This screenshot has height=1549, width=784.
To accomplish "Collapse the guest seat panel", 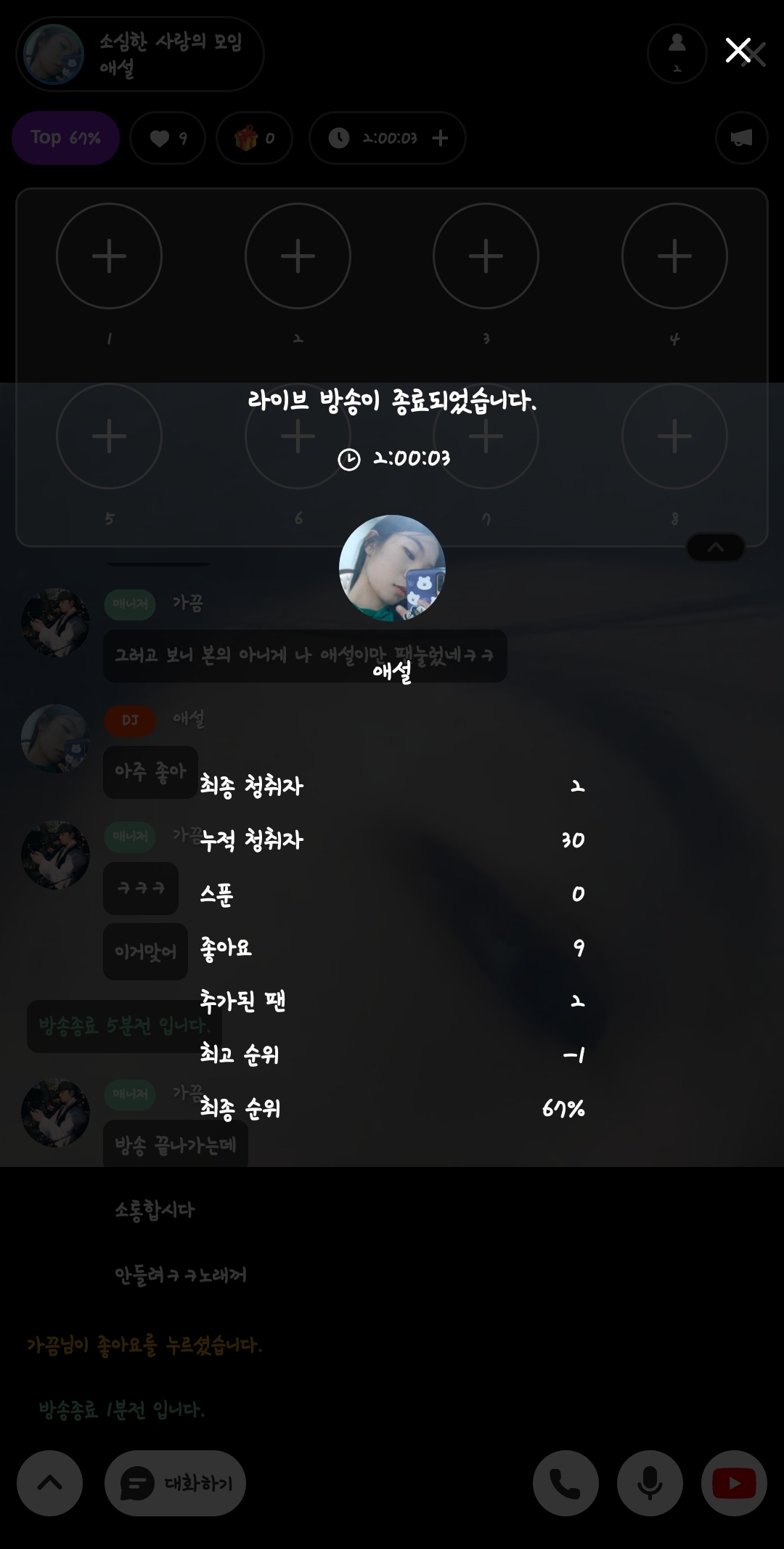I will pos(715,548).
